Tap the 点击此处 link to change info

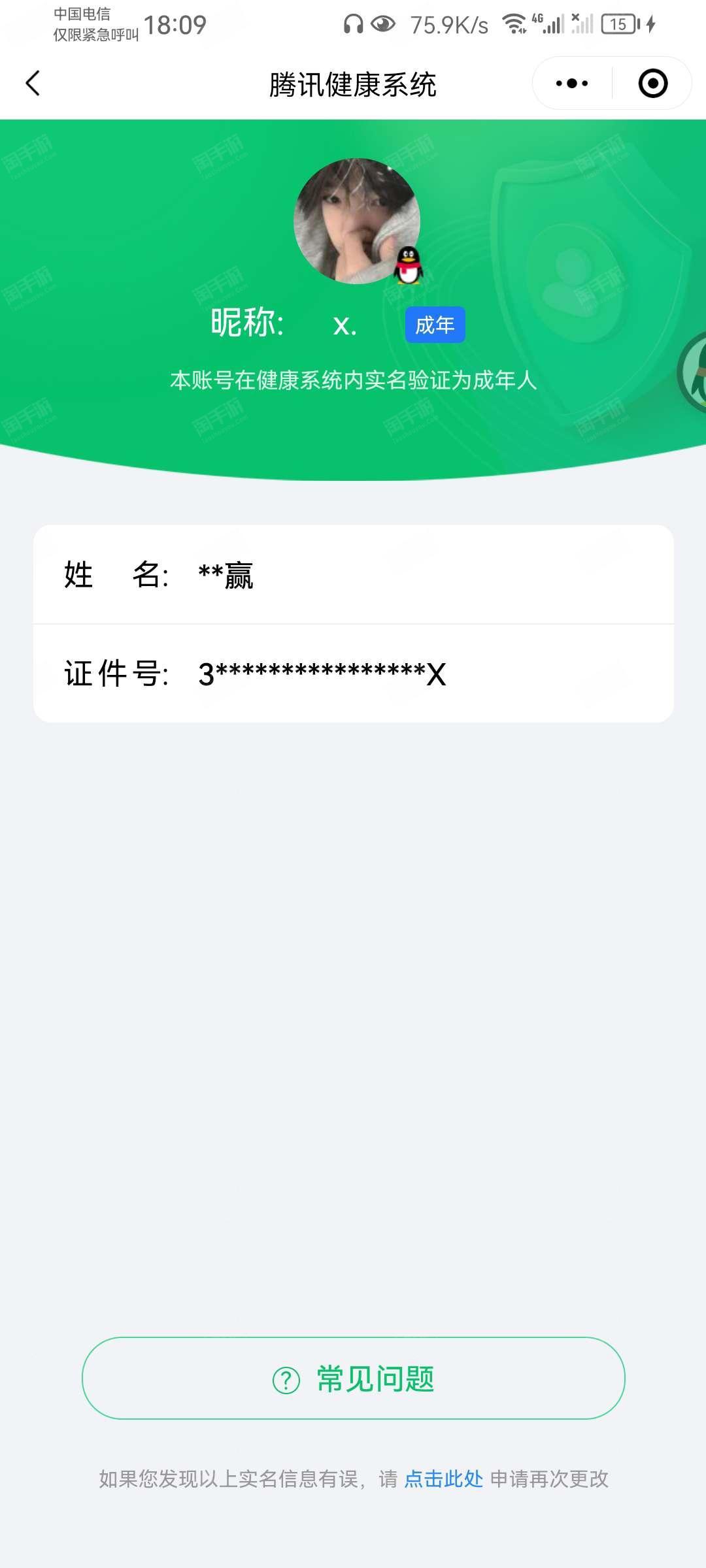[443, 1478]
